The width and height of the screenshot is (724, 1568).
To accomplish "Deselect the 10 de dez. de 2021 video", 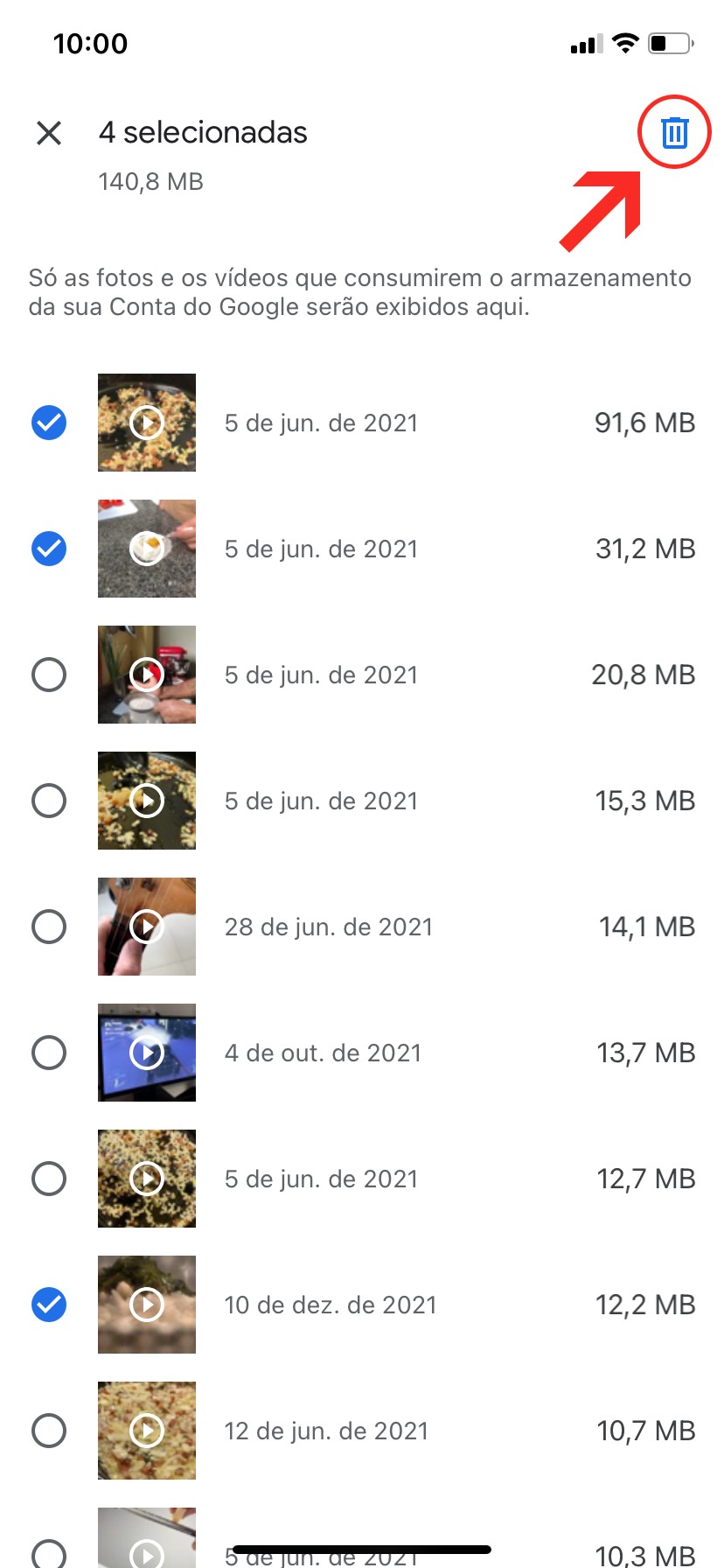I will tap(49, 1305).
